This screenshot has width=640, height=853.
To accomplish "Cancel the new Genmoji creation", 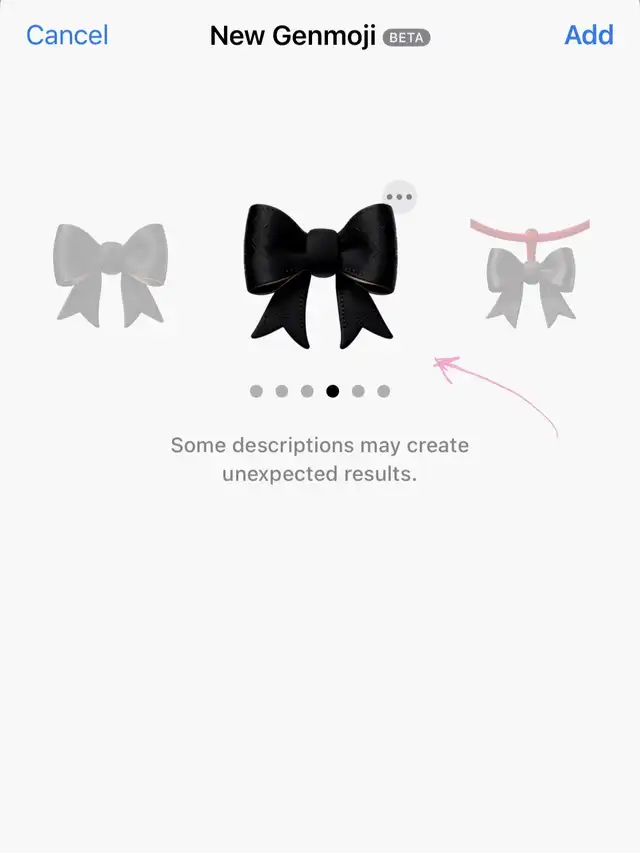I will point(67,35).
